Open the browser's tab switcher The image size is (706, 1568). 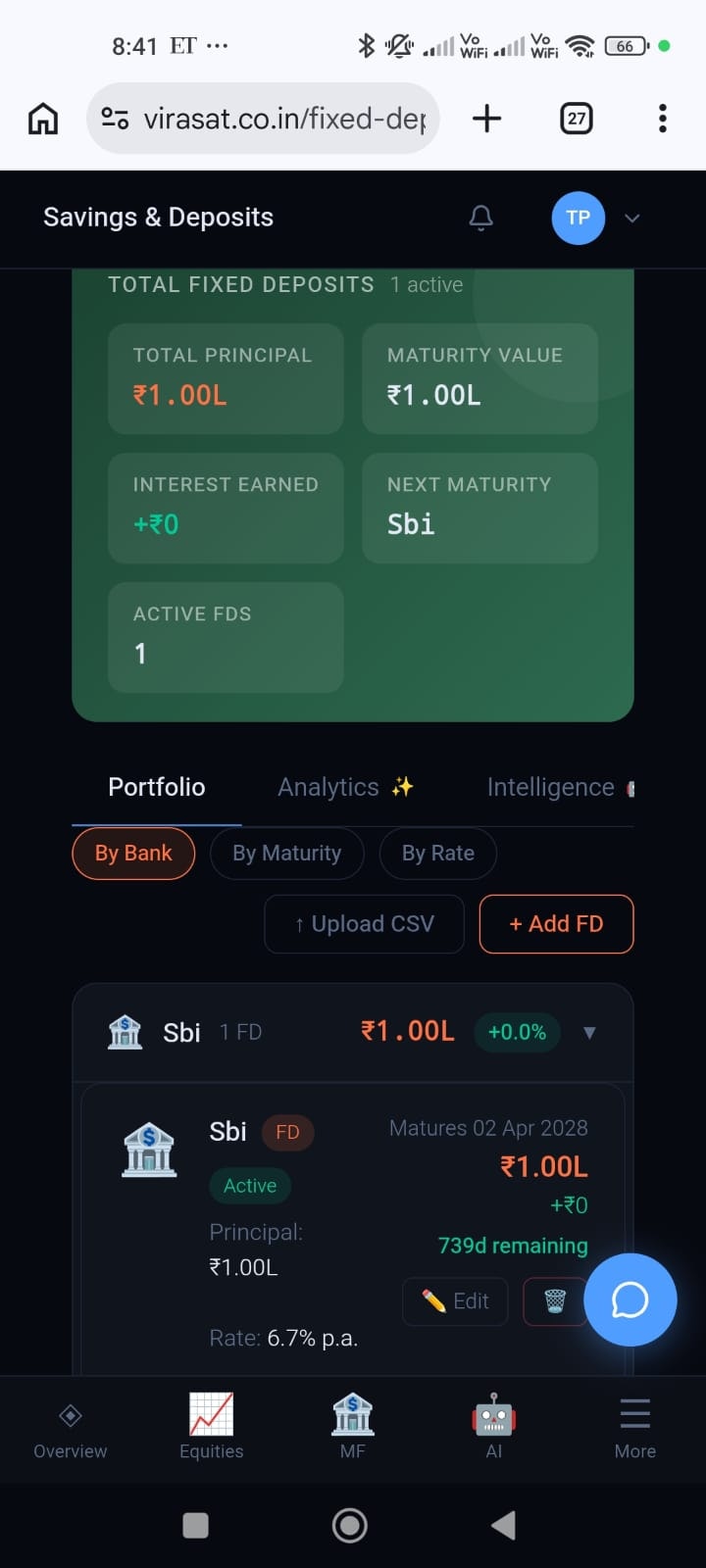tap(577, 119)
